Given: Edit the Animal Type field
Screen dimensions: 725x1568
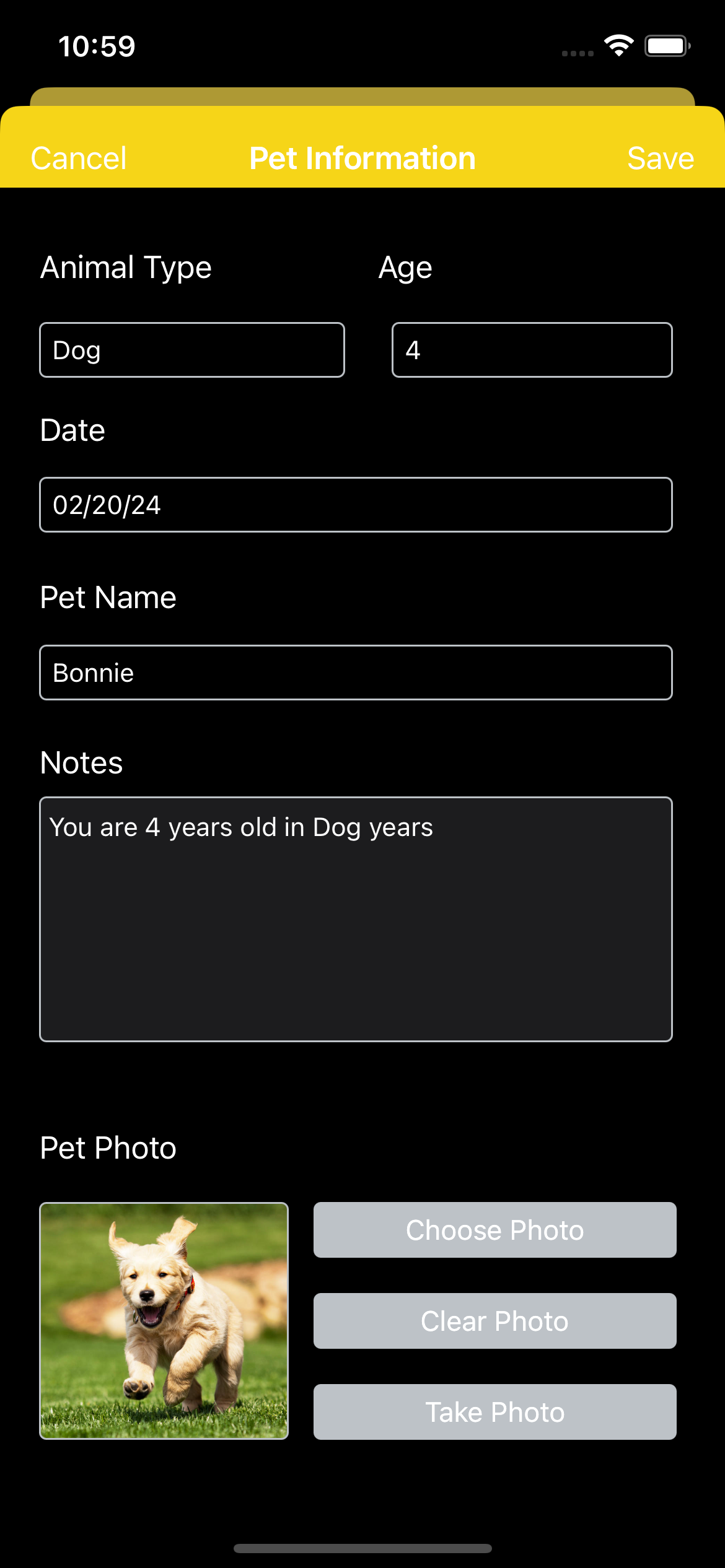Looking at the screenshot, I should pos(192,350).
